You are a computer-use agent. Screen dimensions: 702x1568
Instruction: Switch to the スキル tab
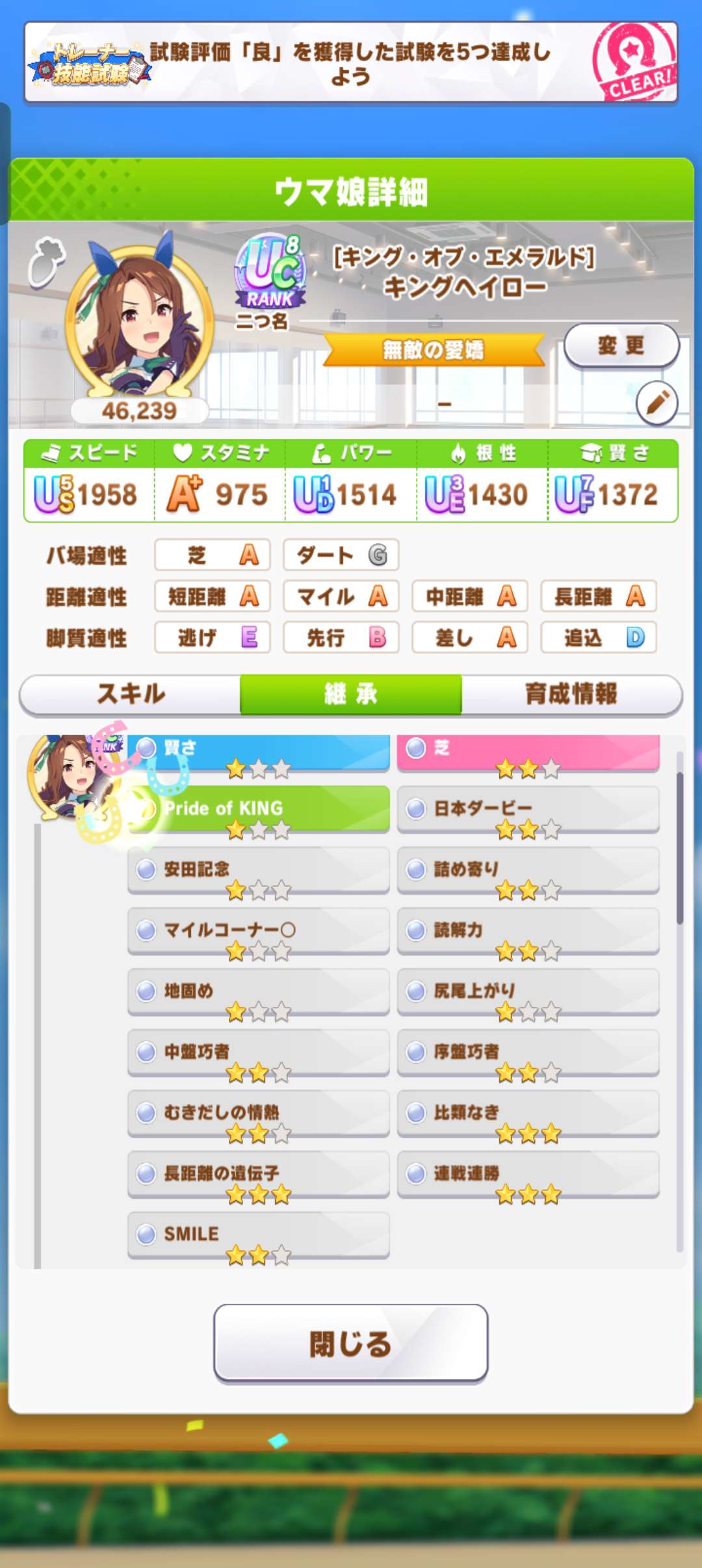(x=131, y=694)
